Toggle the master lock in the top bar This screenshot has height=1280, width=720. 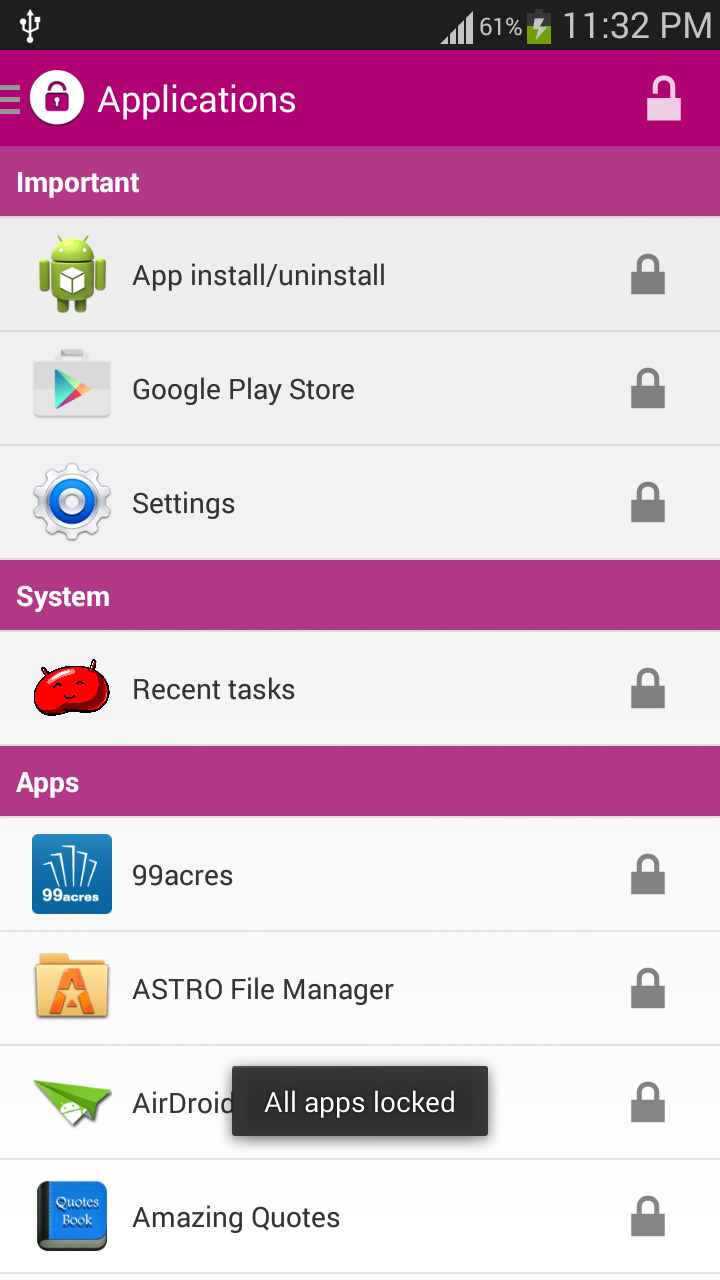tap(663, 98)
